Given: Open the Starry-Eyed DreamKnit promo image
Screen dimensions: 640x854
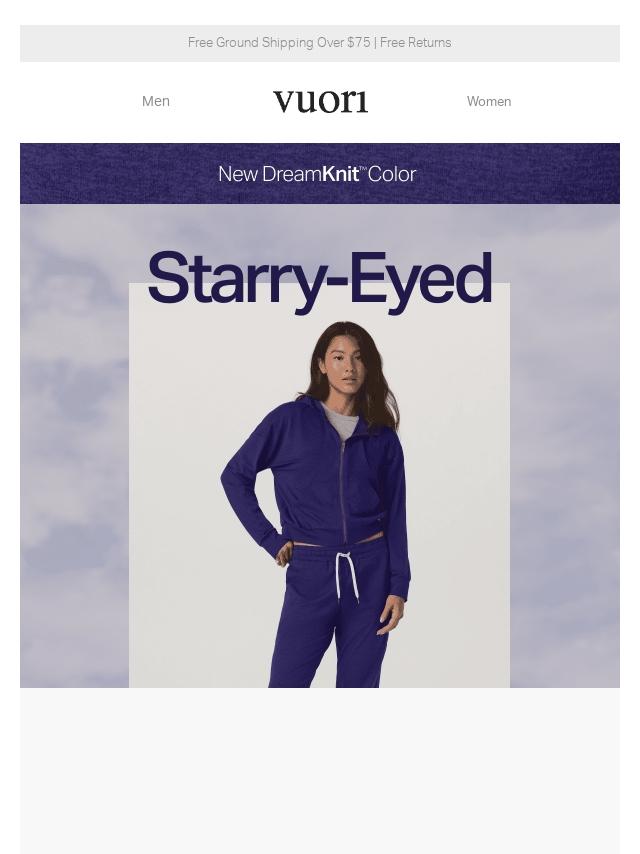Looking at the screenshot, I should click(x=320, y=450).
